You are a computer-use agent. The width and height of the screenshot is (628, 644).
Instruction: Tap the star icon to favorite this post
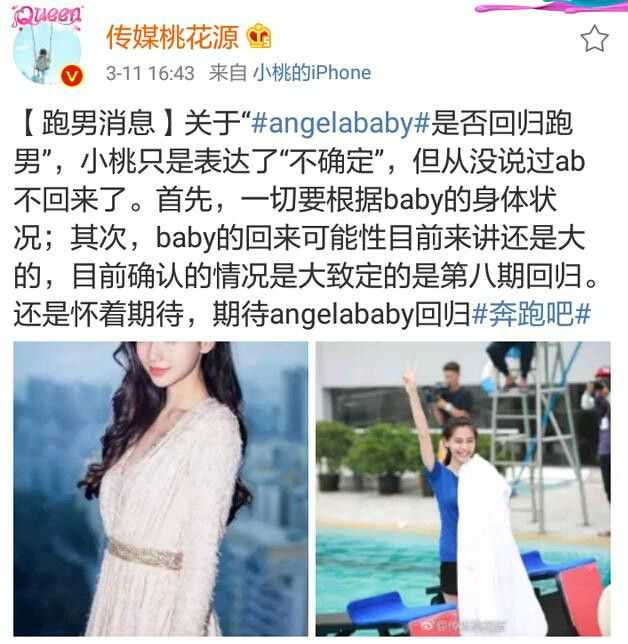pyautogui.click(x=594, y=39)
